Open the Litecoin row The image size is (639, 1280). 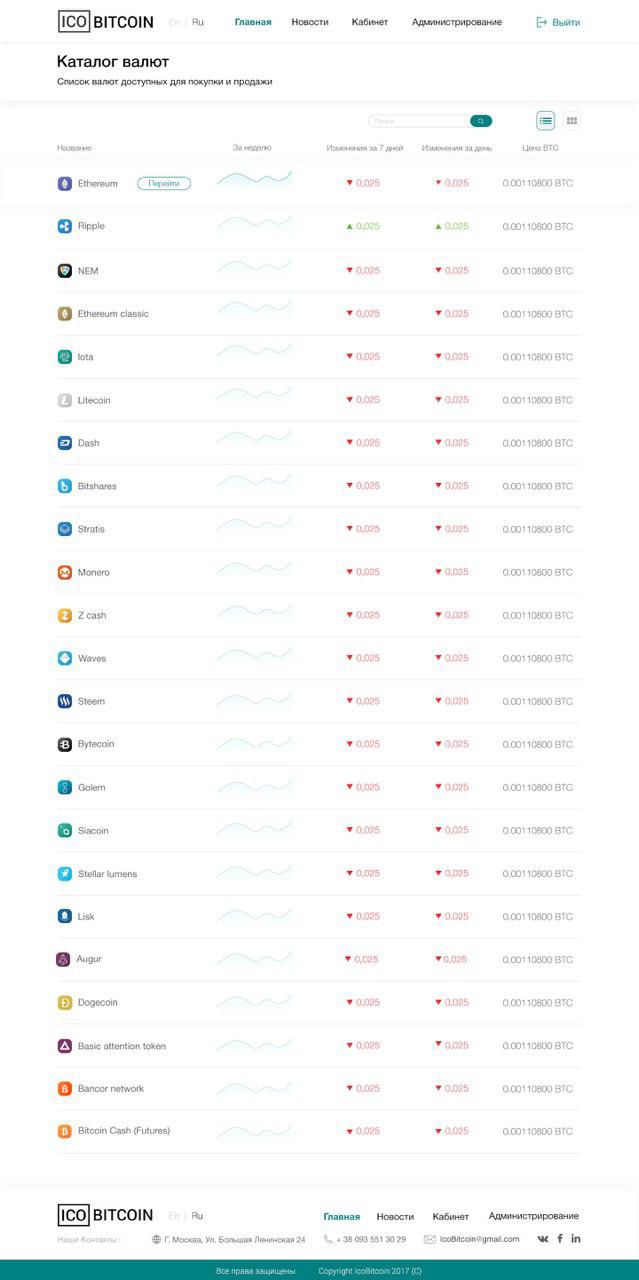click(319, 400)
